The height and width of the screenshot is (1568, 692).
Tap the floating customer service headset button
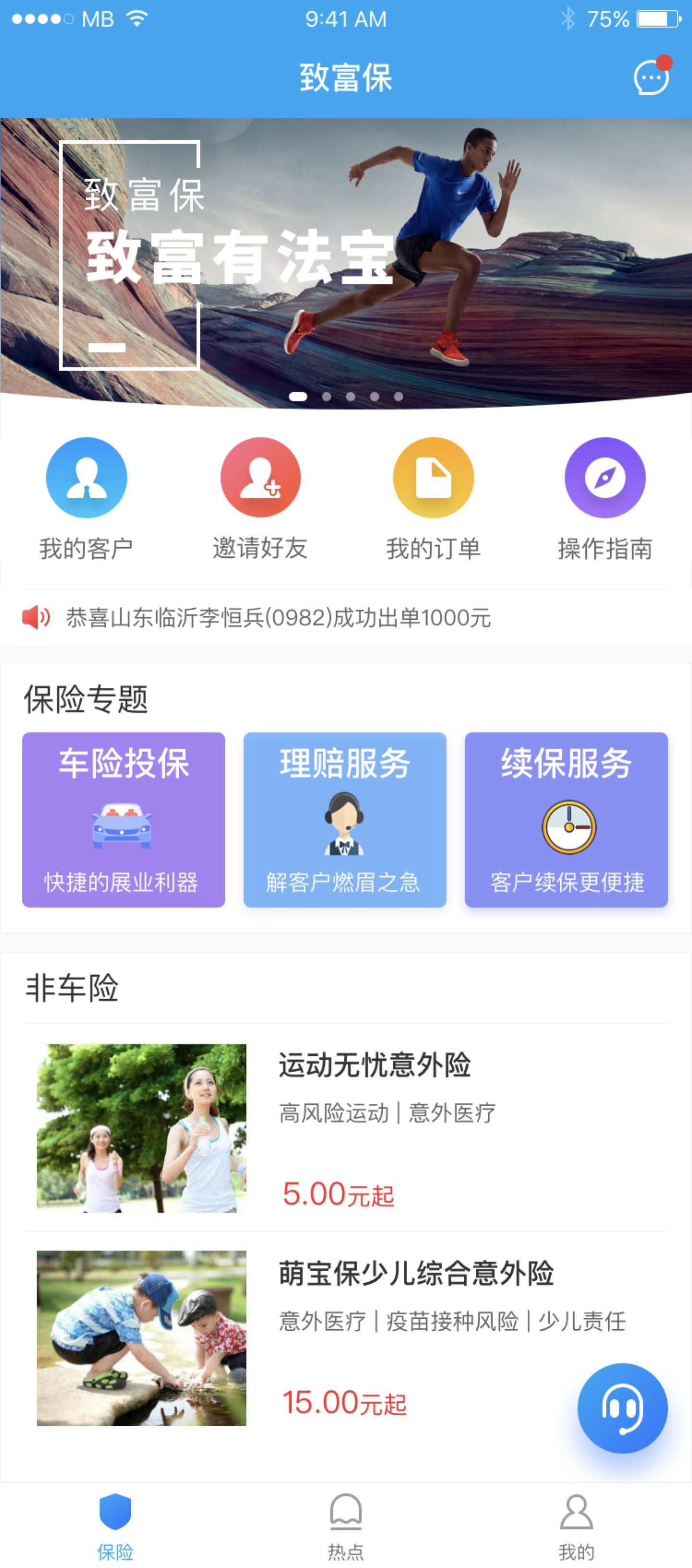click(622, 1407)
